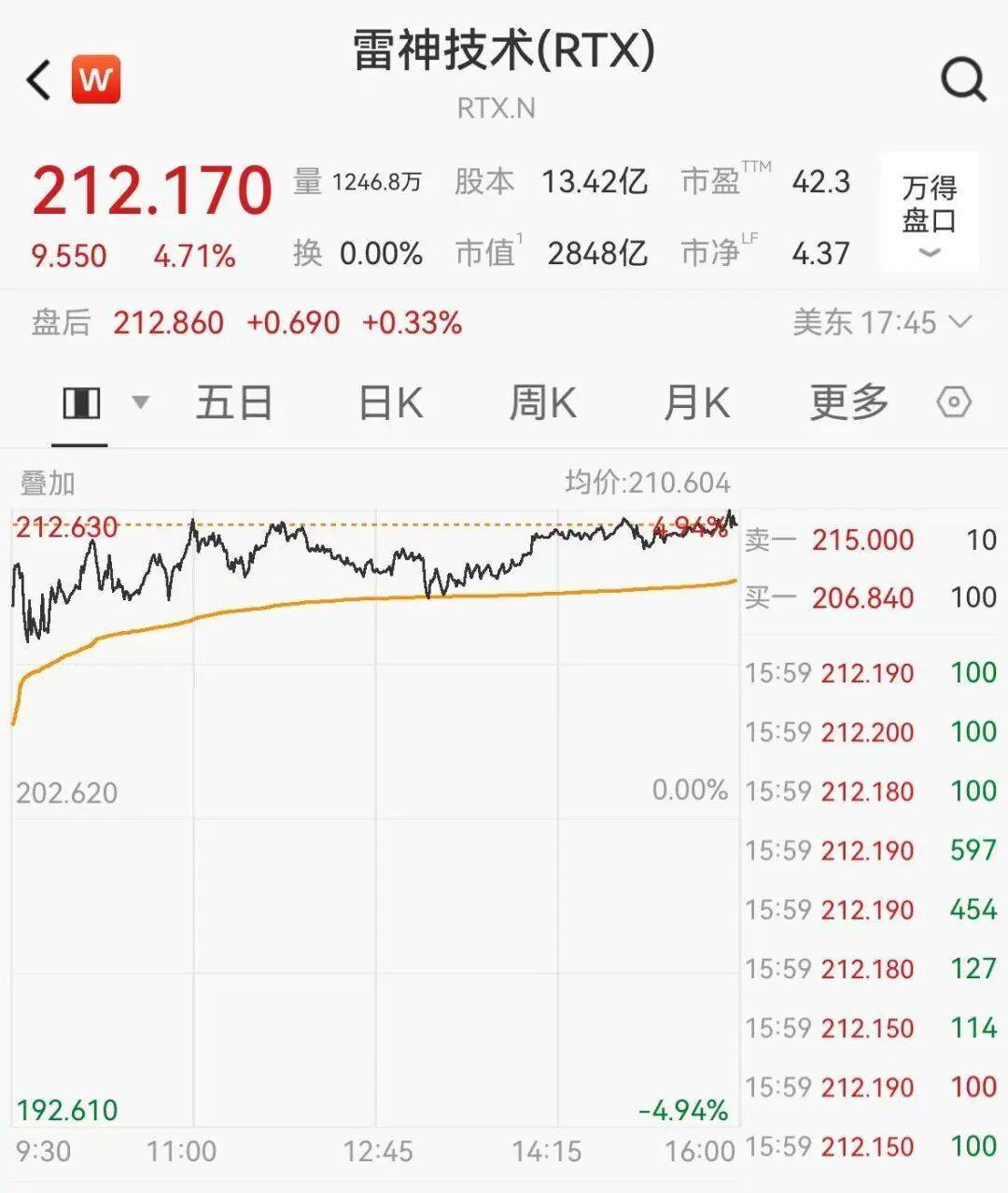Switch to the 五日 chart tab

coord(234,403)
